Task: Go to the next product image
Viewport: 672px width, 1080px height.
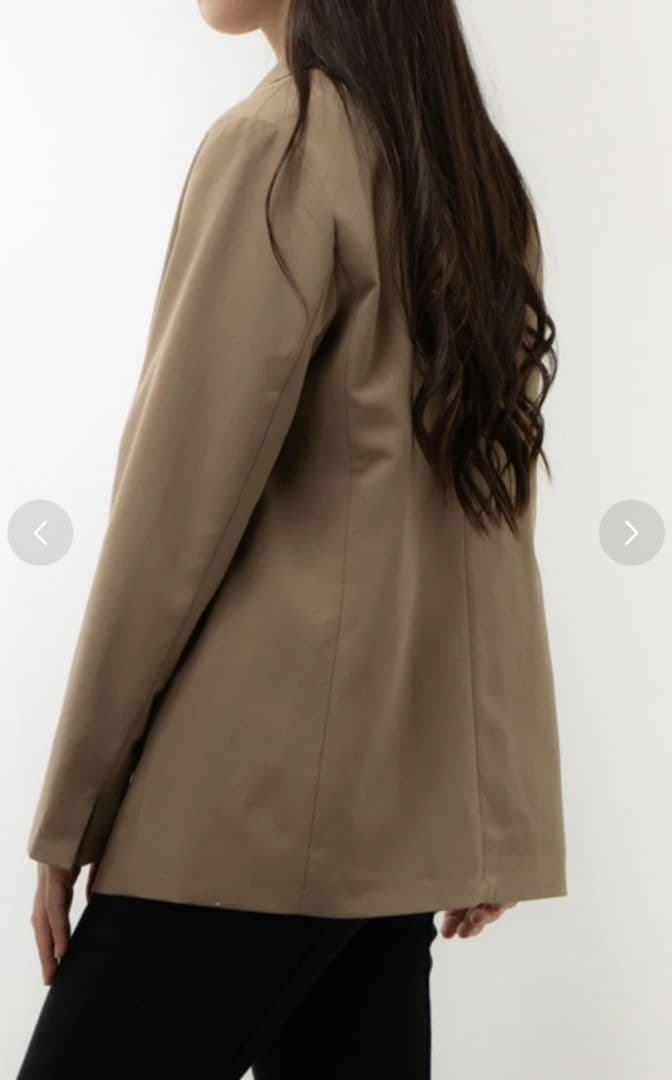Action: coord(631,532)
